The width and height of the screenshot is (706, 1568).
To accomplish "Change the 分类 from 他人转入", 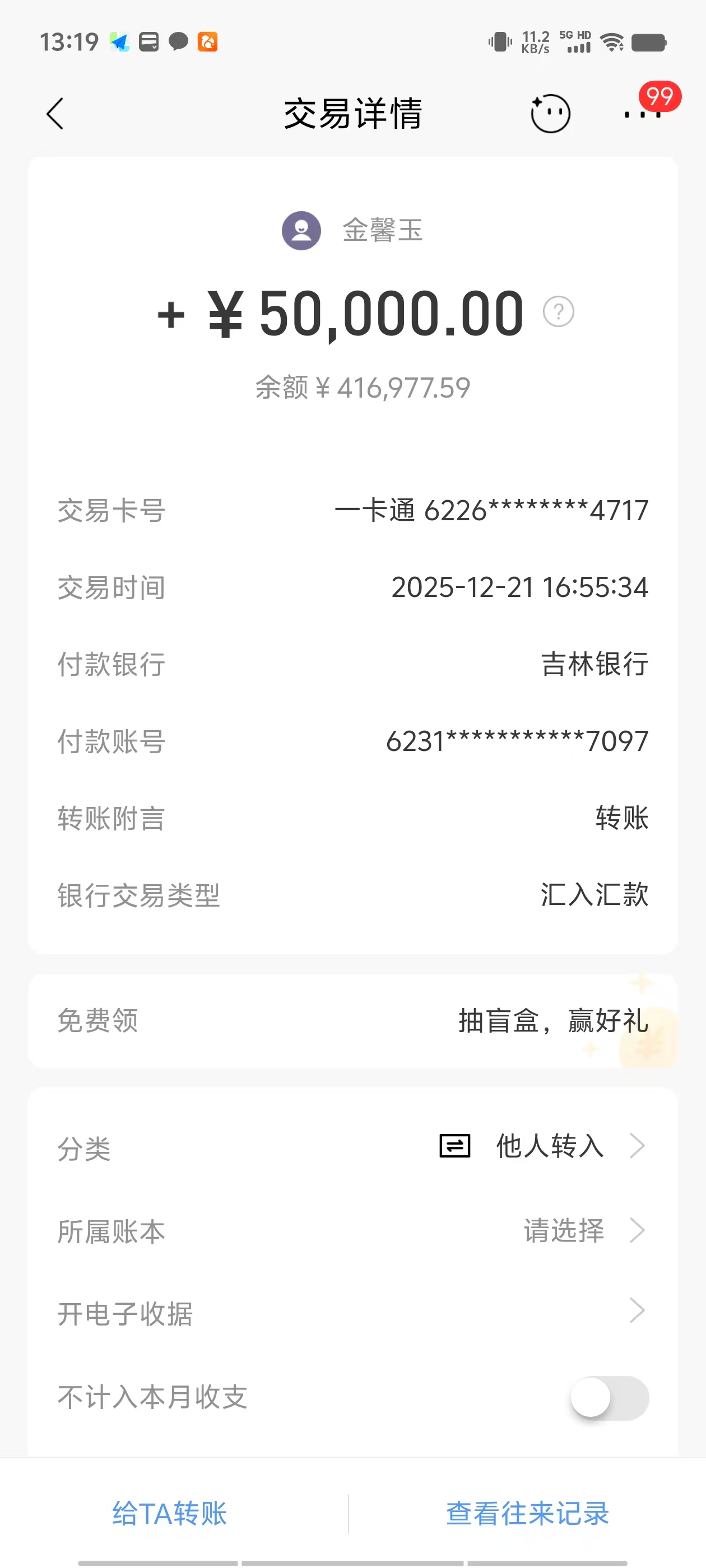I will [x=548, y=1146].
